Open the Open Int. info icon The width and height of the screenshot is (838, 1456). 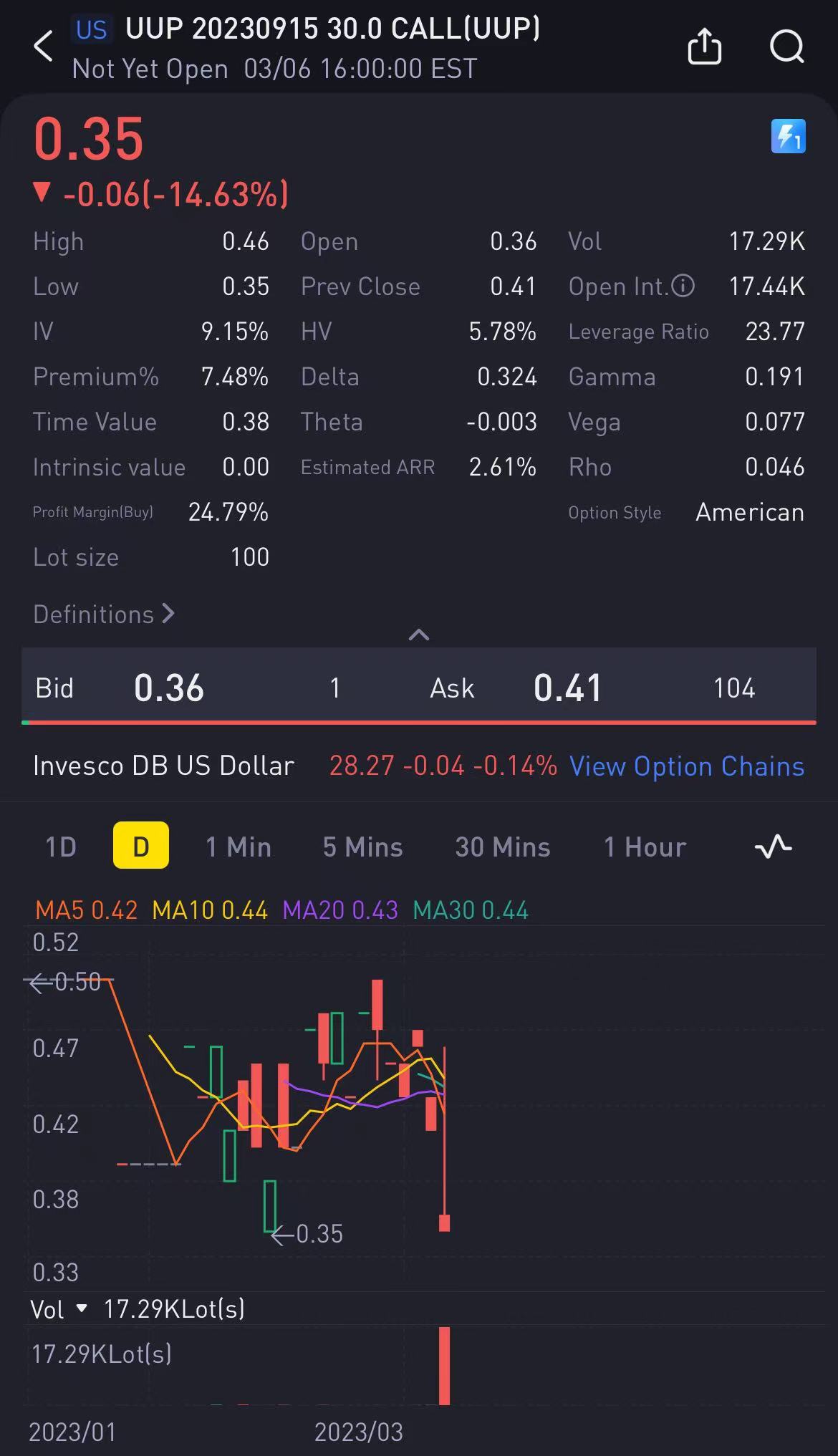pyautogui.click(x=683, y=286)
